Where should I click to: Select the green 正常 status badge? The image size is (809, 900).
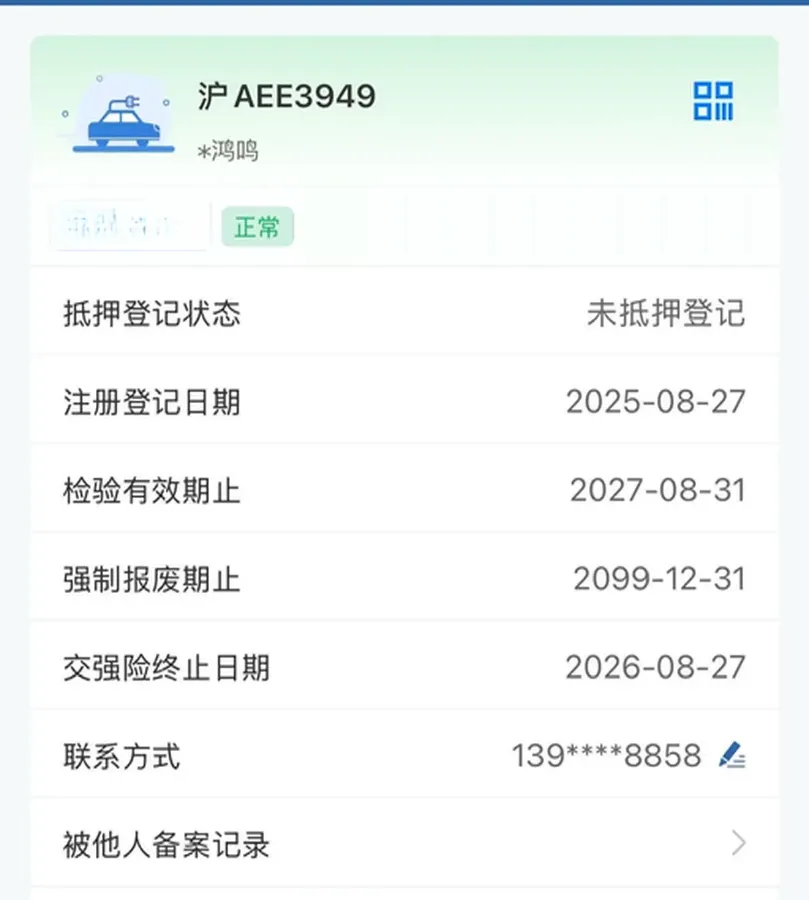coord(256,227)
